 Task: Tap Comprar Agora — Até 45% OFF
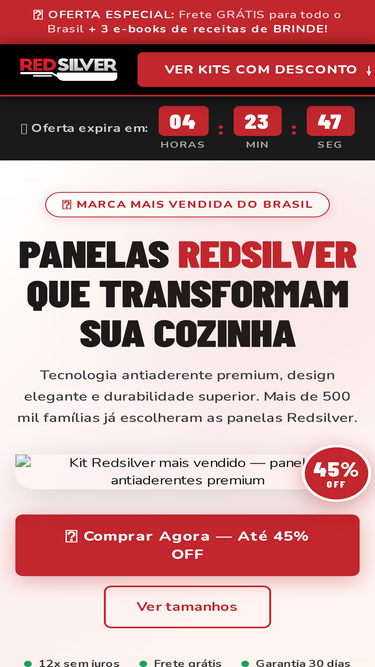pyautogui.click(x=188, y=545)
